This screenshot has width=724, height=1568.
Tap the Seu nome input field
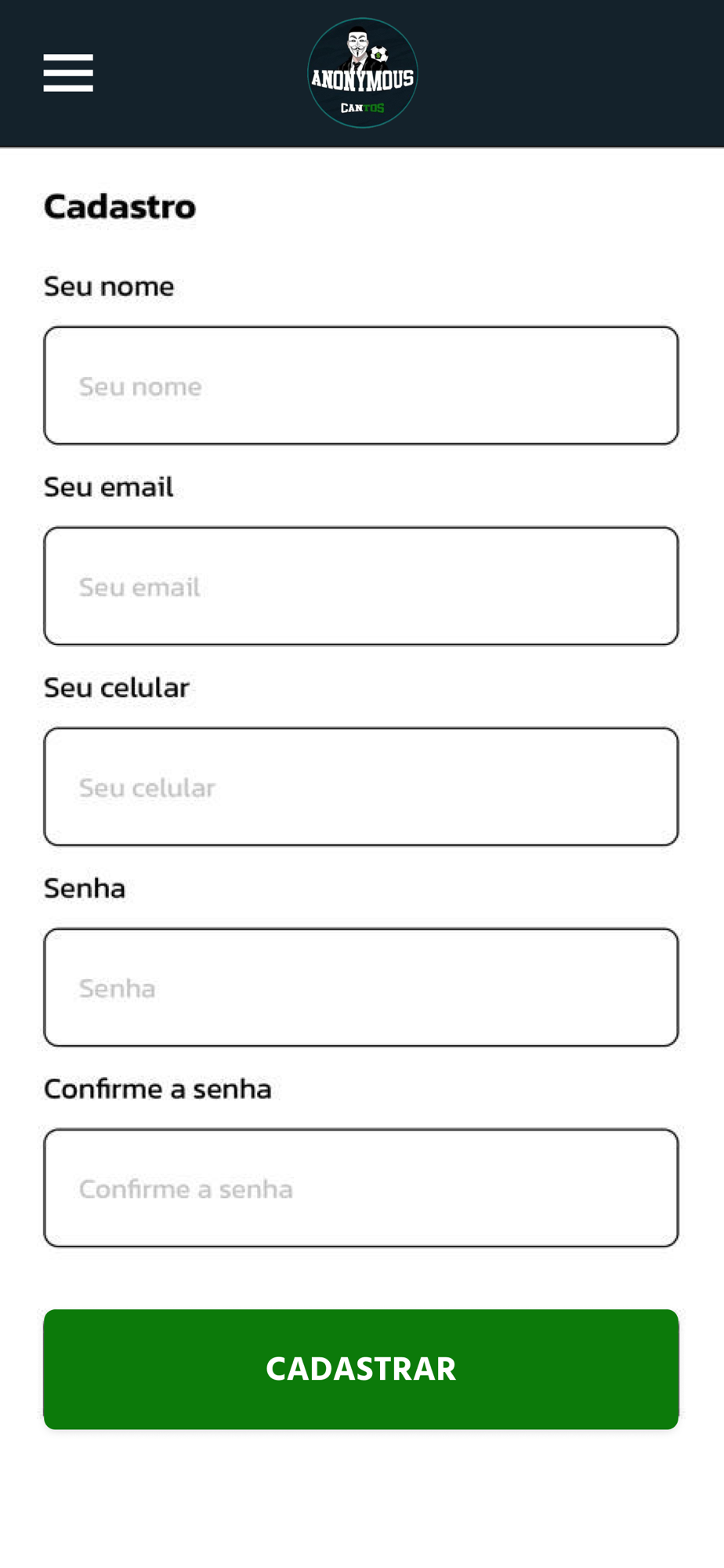click(361, 386)
